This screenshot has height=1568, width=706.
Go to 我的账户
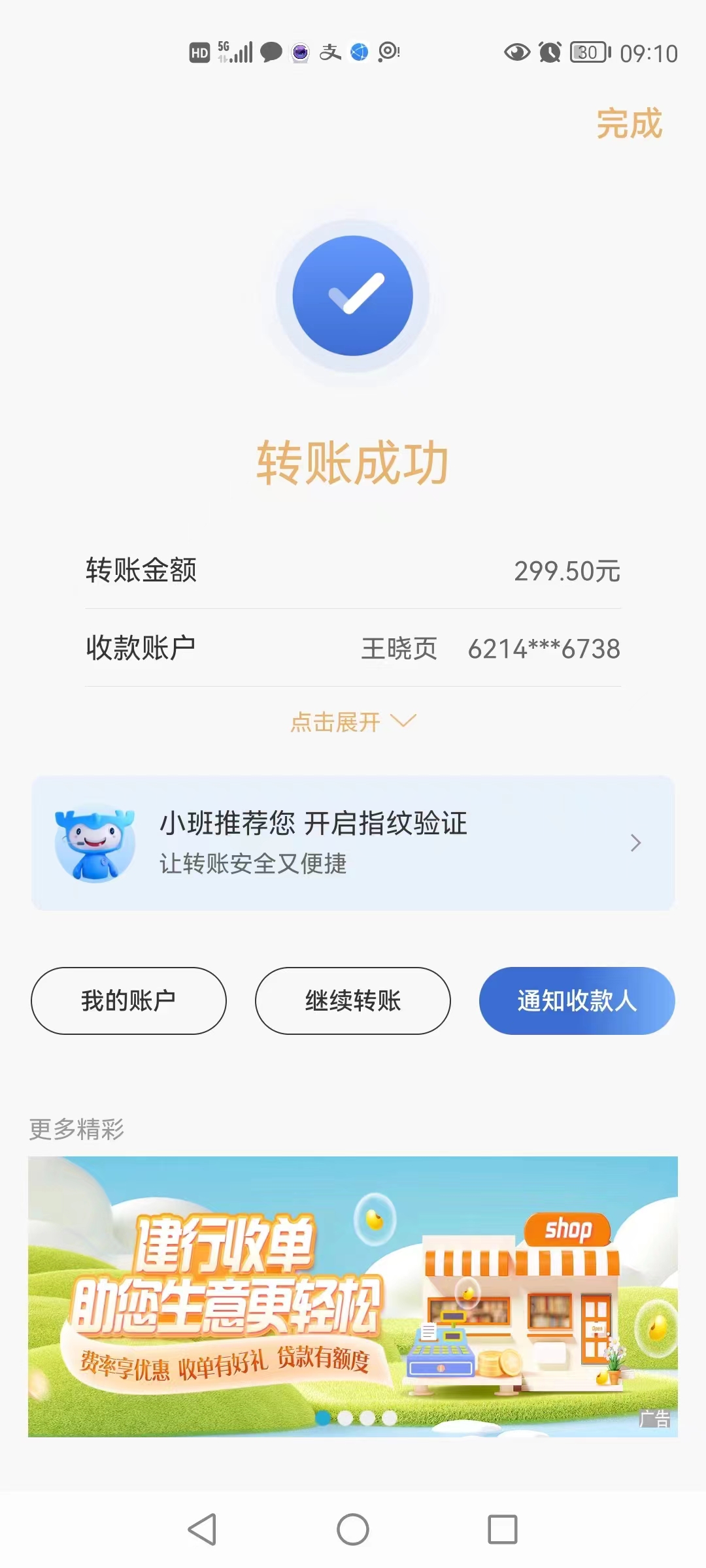tap(129, 1000)
